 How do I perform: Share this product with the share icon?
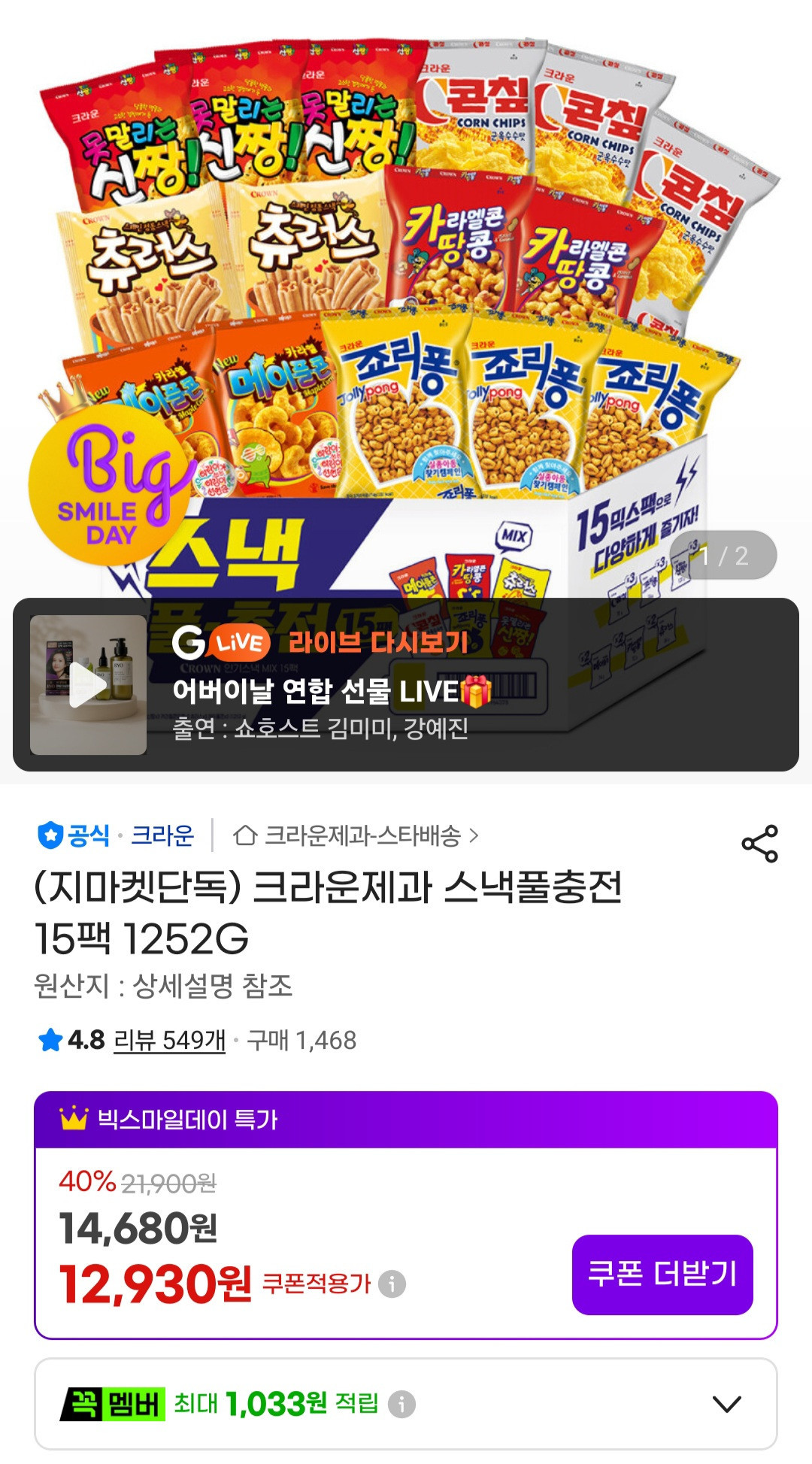759,844
